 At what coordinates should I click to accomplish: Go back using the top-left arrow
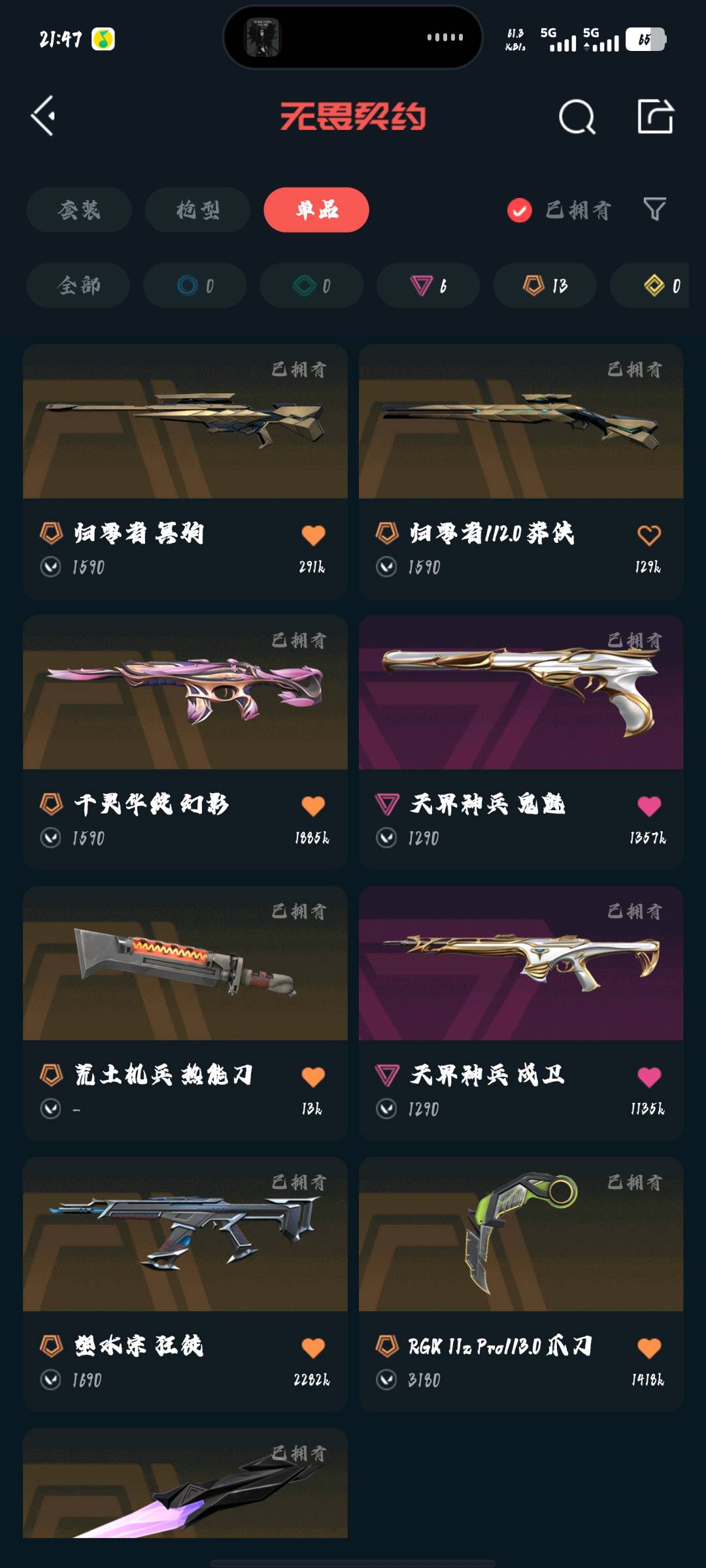tap(43, 116)
